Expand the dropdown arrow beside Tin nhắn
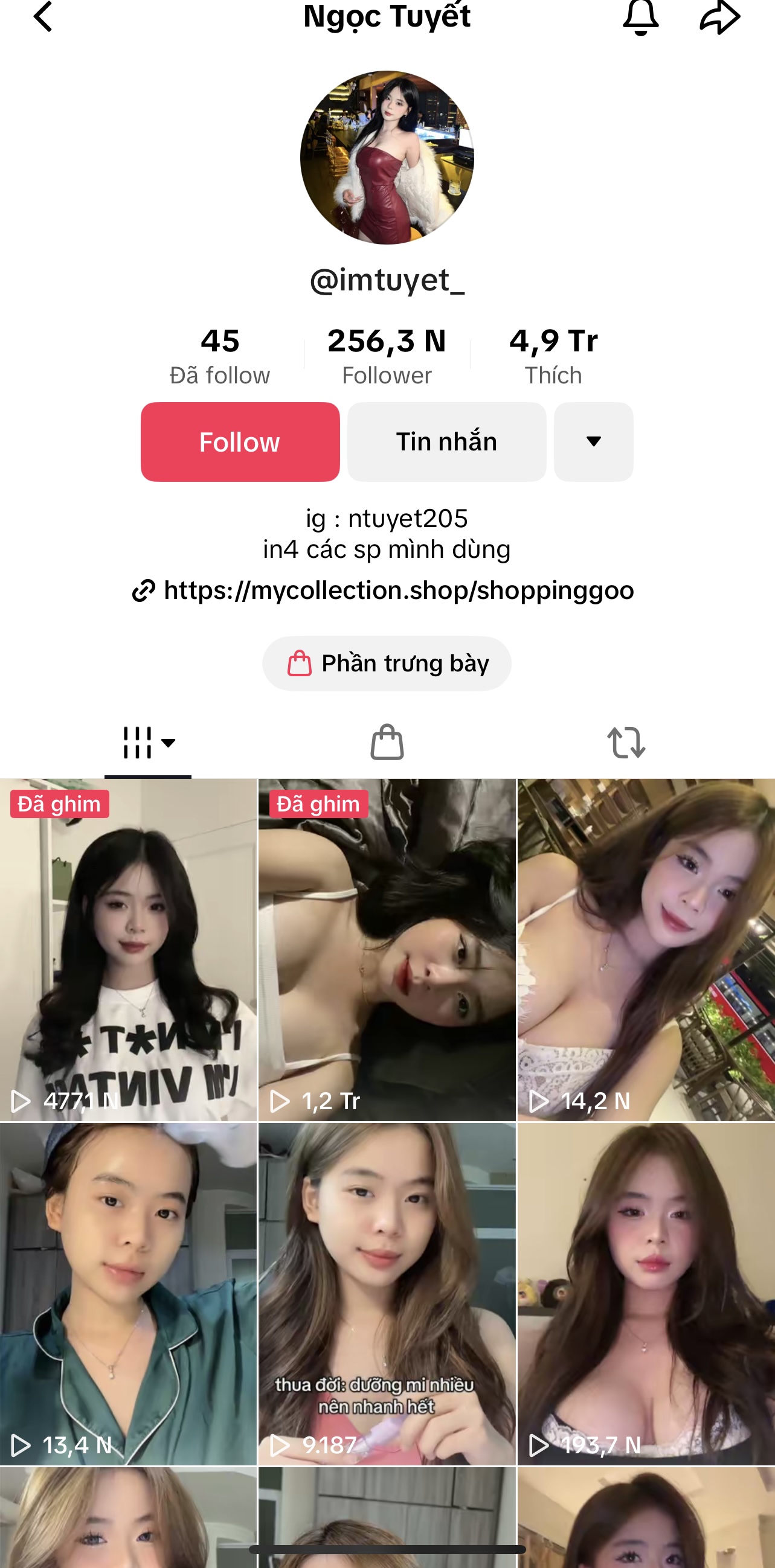The width and height of the screenshot is (775, 1568). [x=593, y=442]
